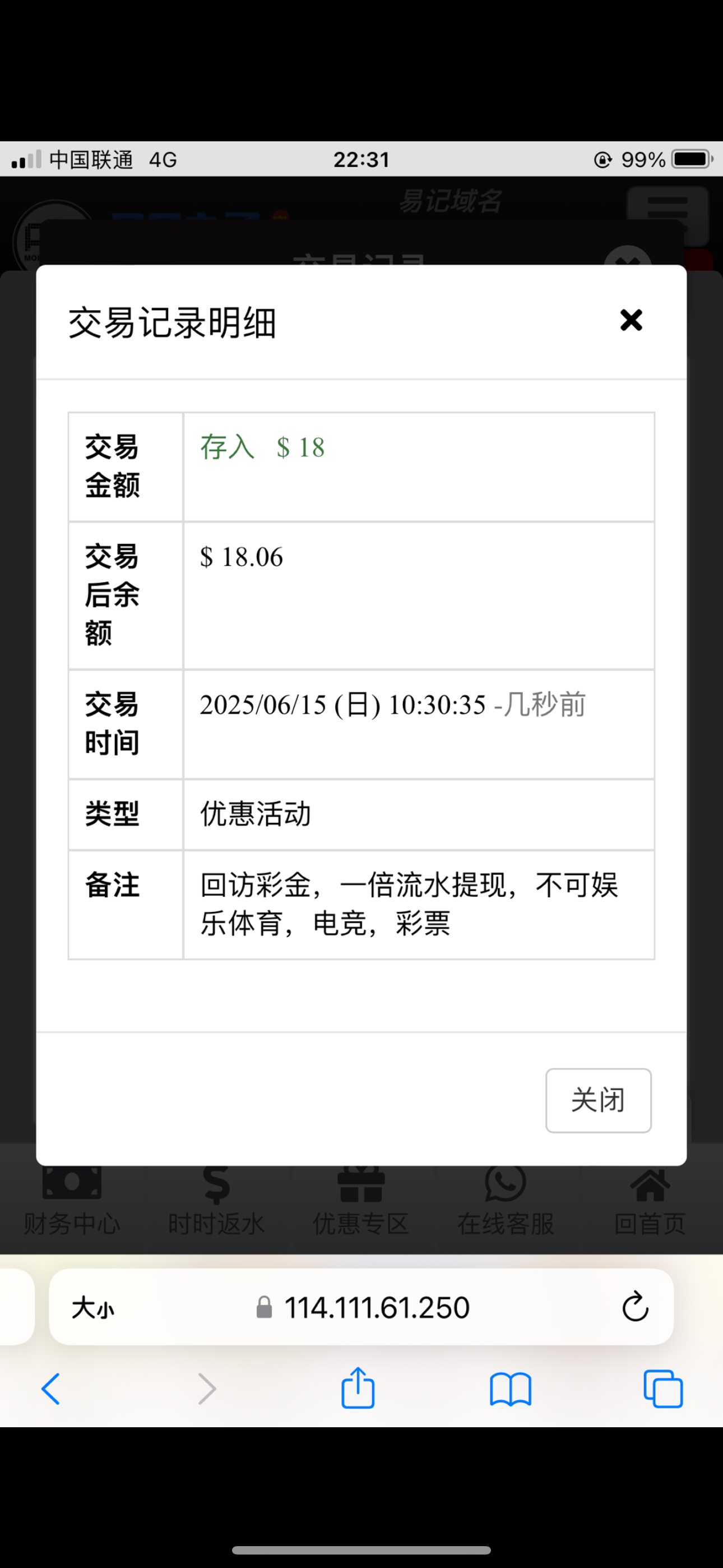Share this page from the Safari toolbar

point(358,1388)
